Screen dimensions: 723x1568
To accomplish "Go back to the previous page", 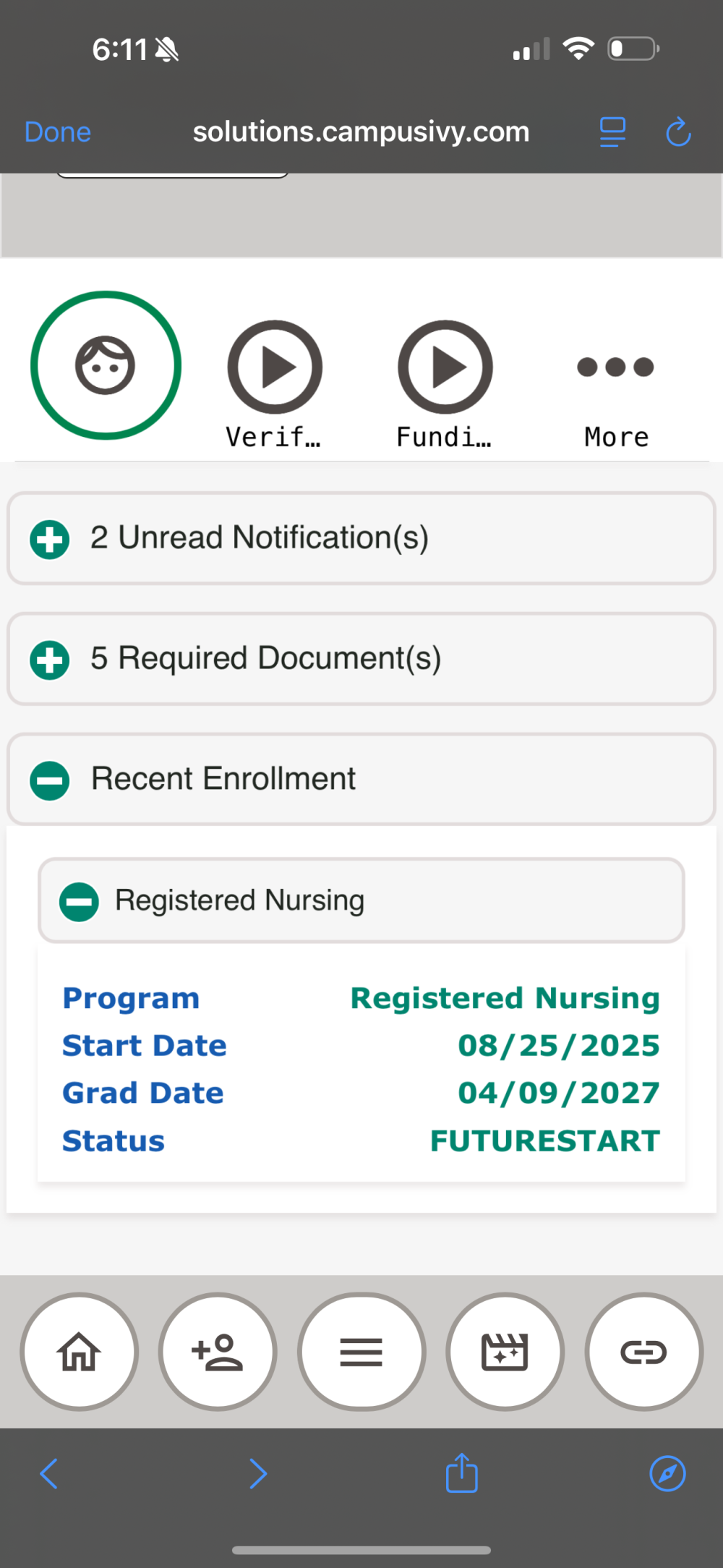I will [x=48, y=1473].
